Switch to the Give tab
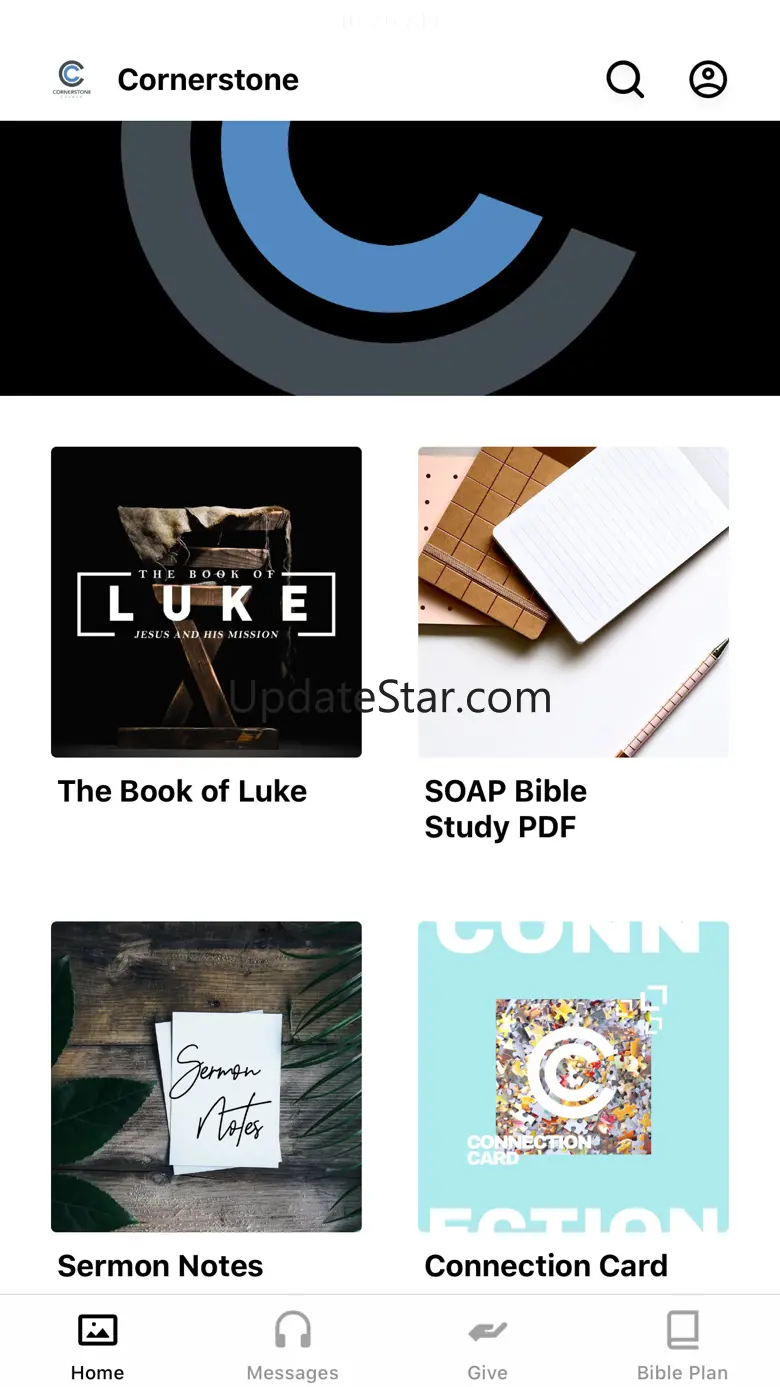The image size is (780, 1387). tap(488, 1346)
